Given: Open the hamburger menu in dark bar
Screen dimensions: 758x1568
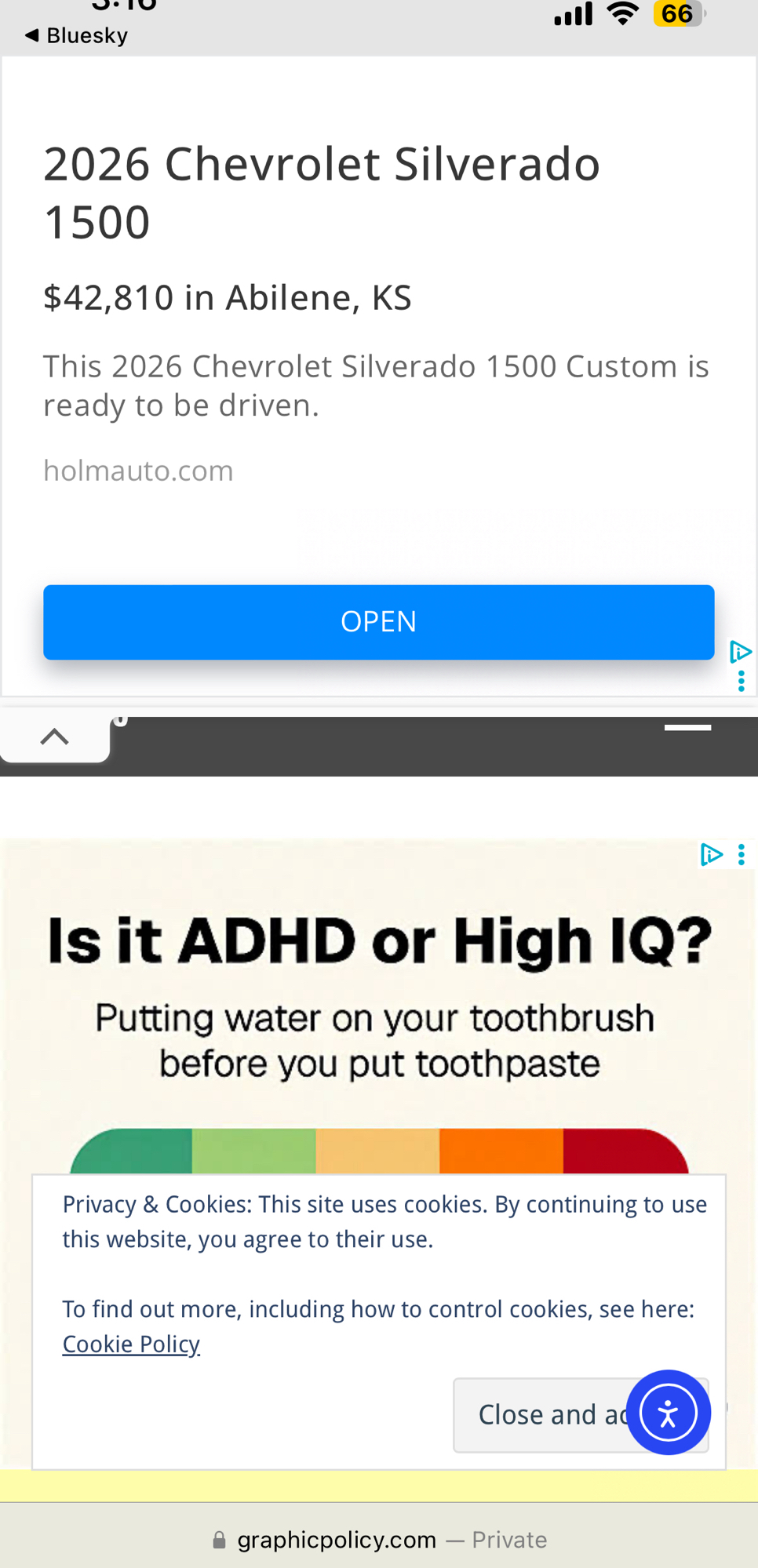Looking at the screenshot, I should 687,729.
